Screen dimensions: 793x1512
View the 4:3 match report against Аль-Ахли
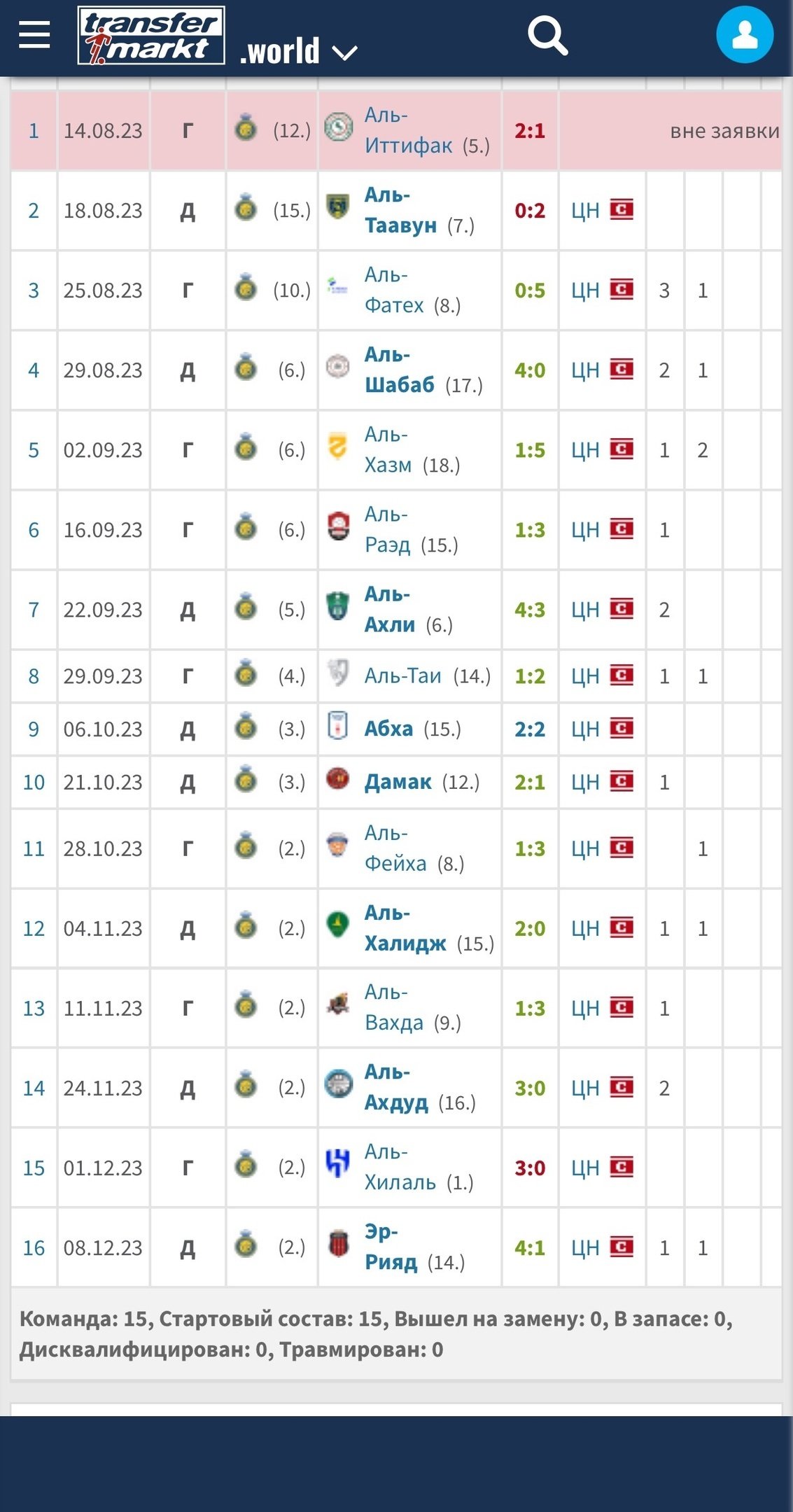(529, 610)
